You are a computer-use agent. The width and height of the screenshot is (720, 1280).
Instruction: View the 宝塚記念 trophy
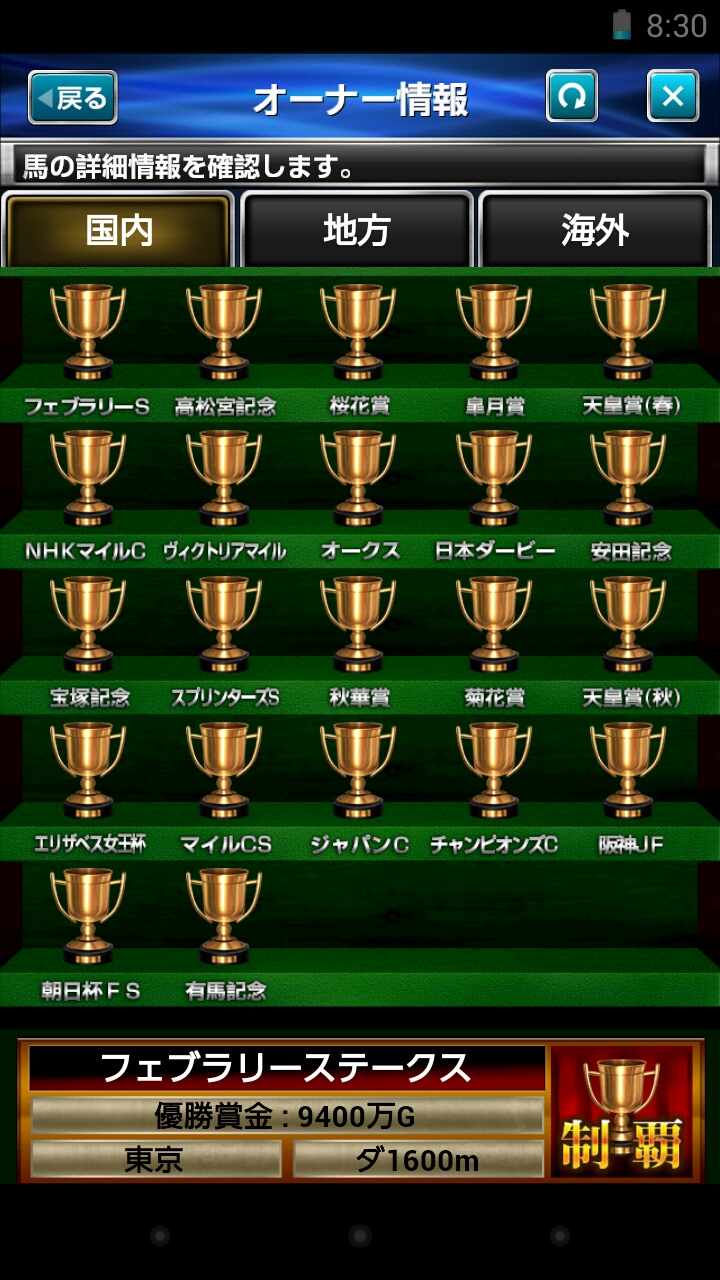[88, 624]
